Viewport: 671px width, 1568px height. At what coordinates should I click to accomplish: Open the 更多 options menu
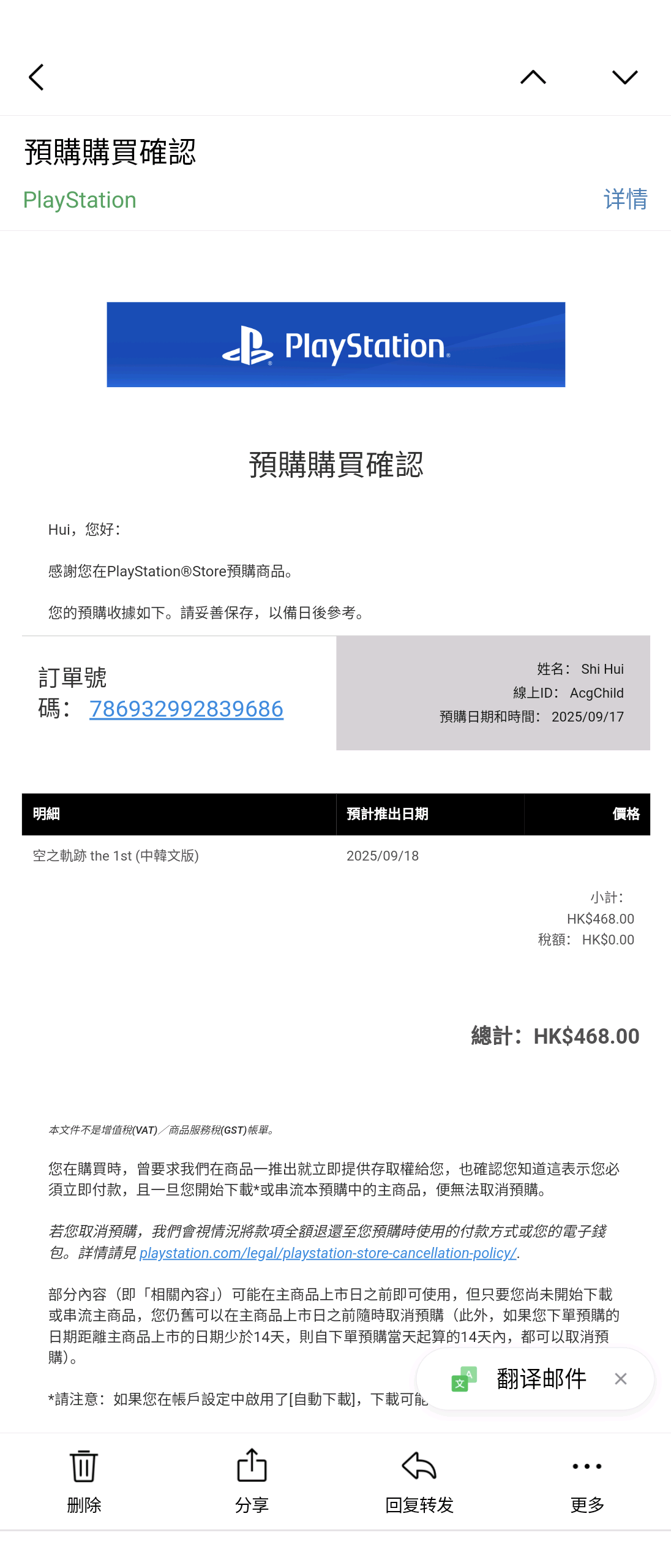[587, 1479]
